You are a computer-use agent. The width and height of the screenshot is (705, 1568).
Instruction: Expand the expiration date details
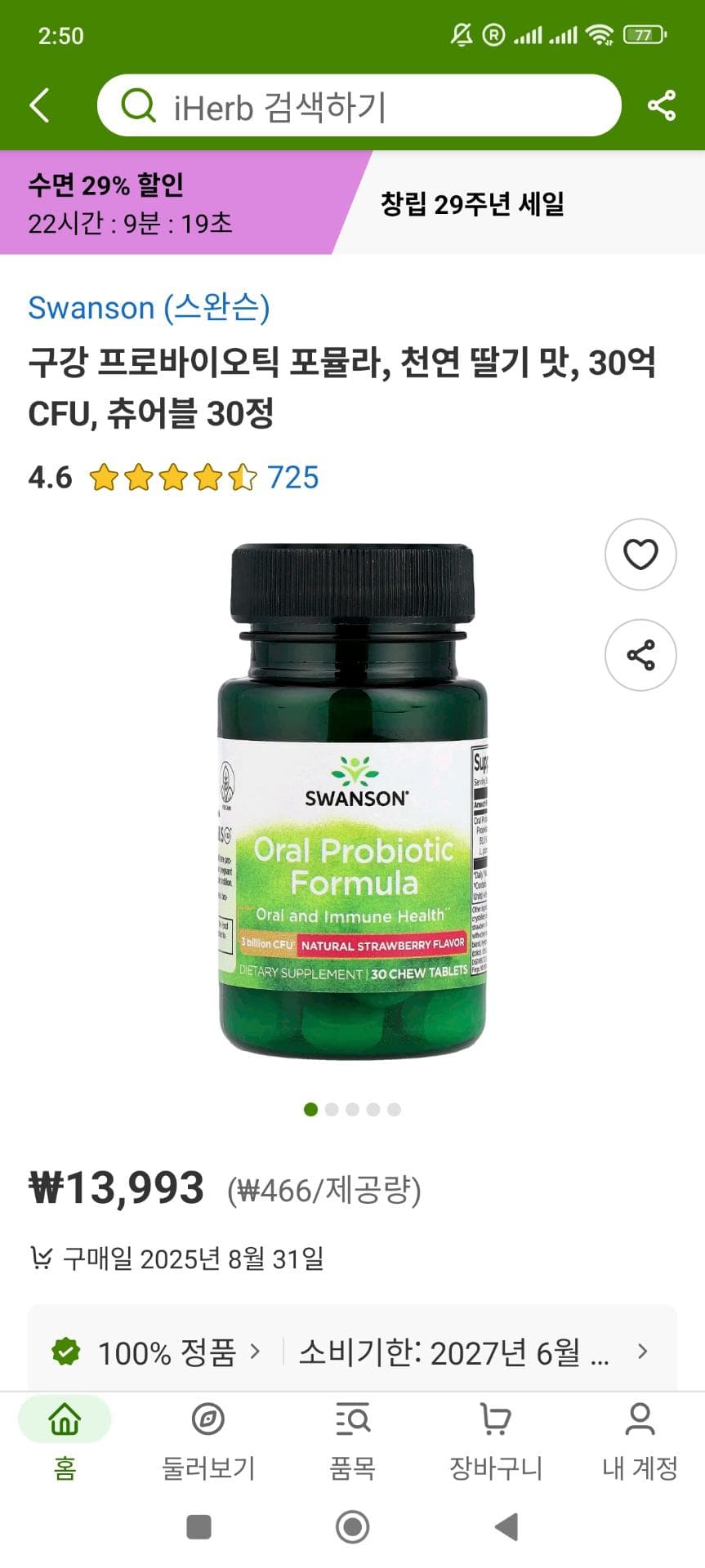click(474, 1352)
